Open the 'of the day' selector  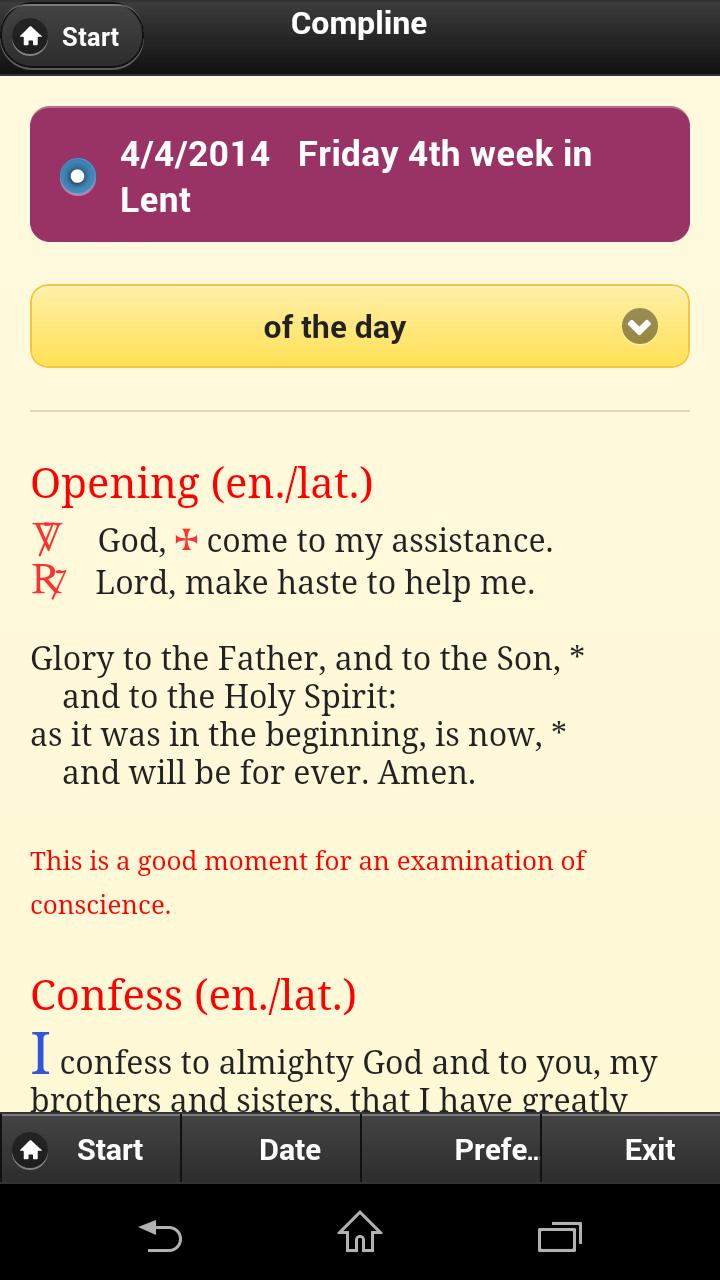[334, 326]
